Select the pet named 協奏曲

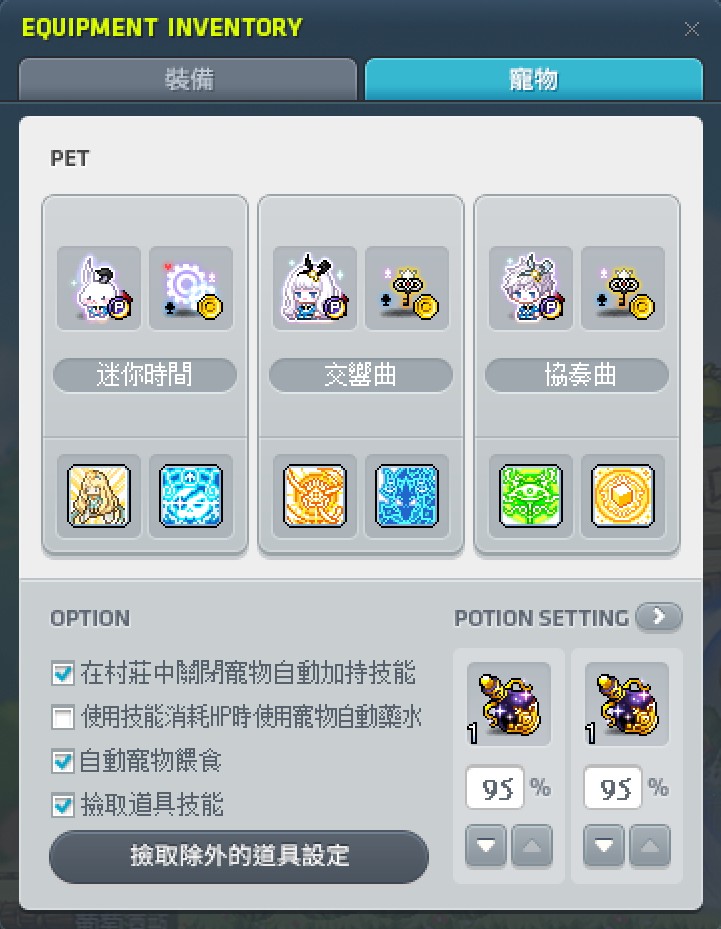(577, 375)
